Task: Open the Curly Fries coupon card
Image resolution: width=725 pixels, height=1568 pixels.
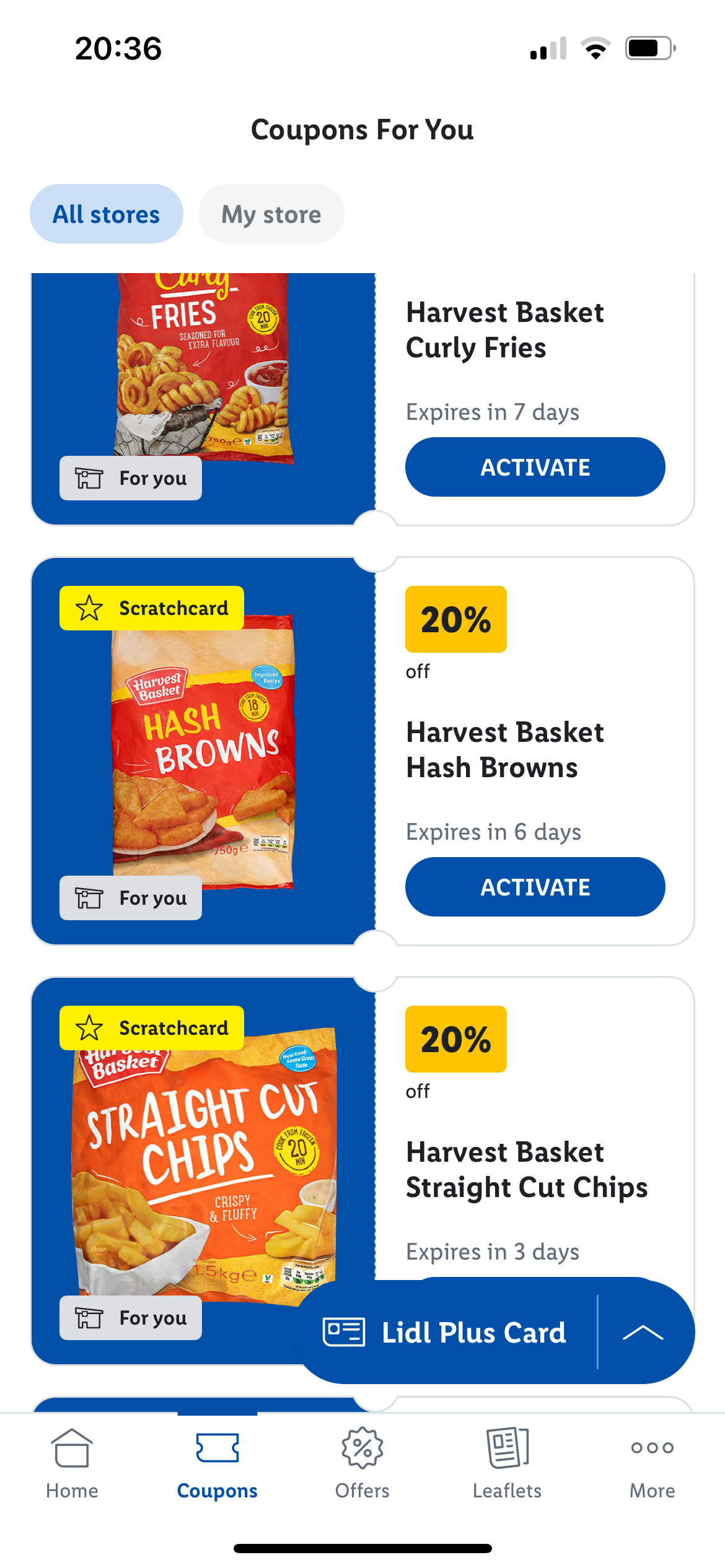Action: point(362,399)
